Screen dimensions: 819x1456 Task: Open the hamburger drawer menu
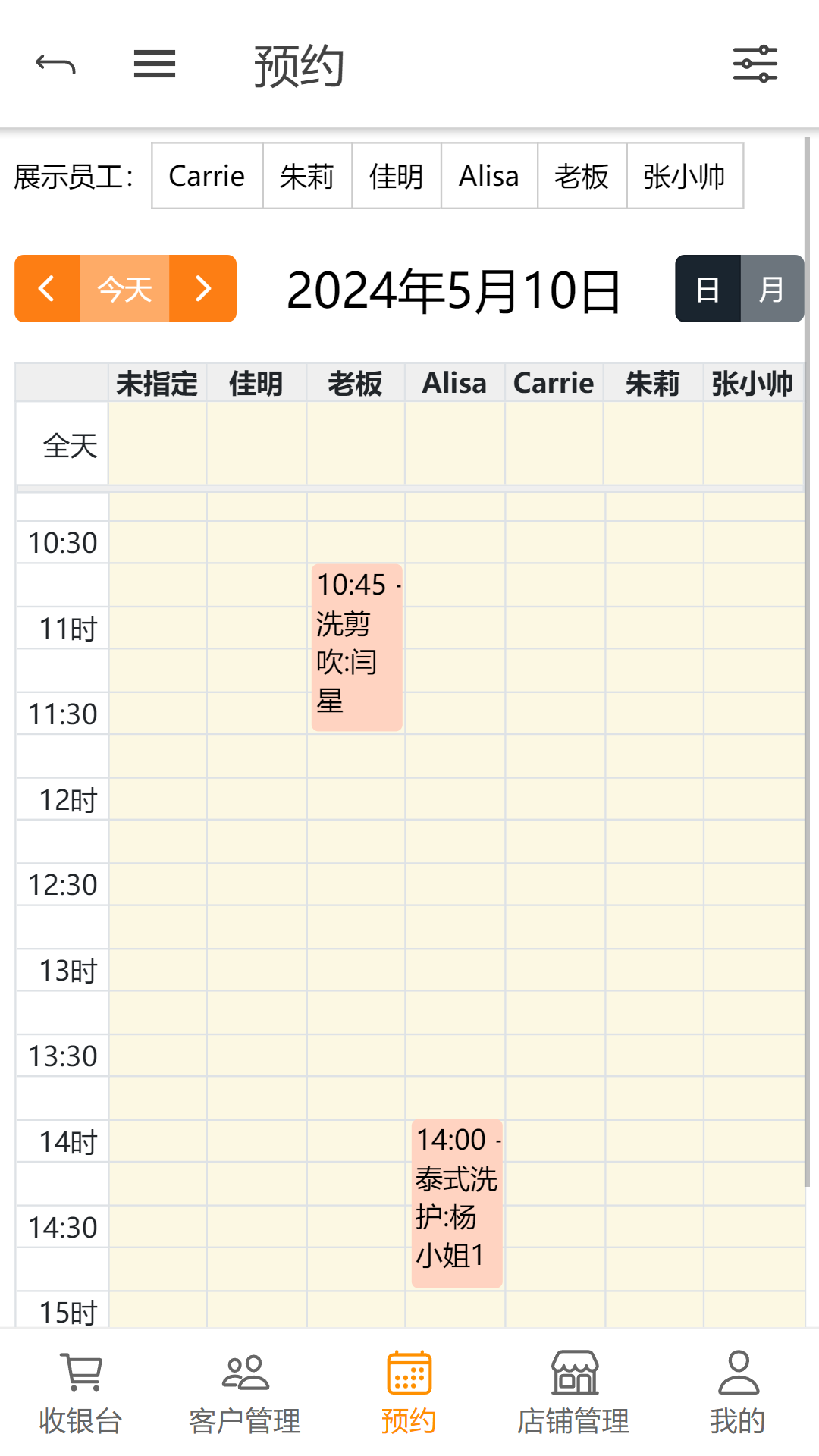[155, 64]
